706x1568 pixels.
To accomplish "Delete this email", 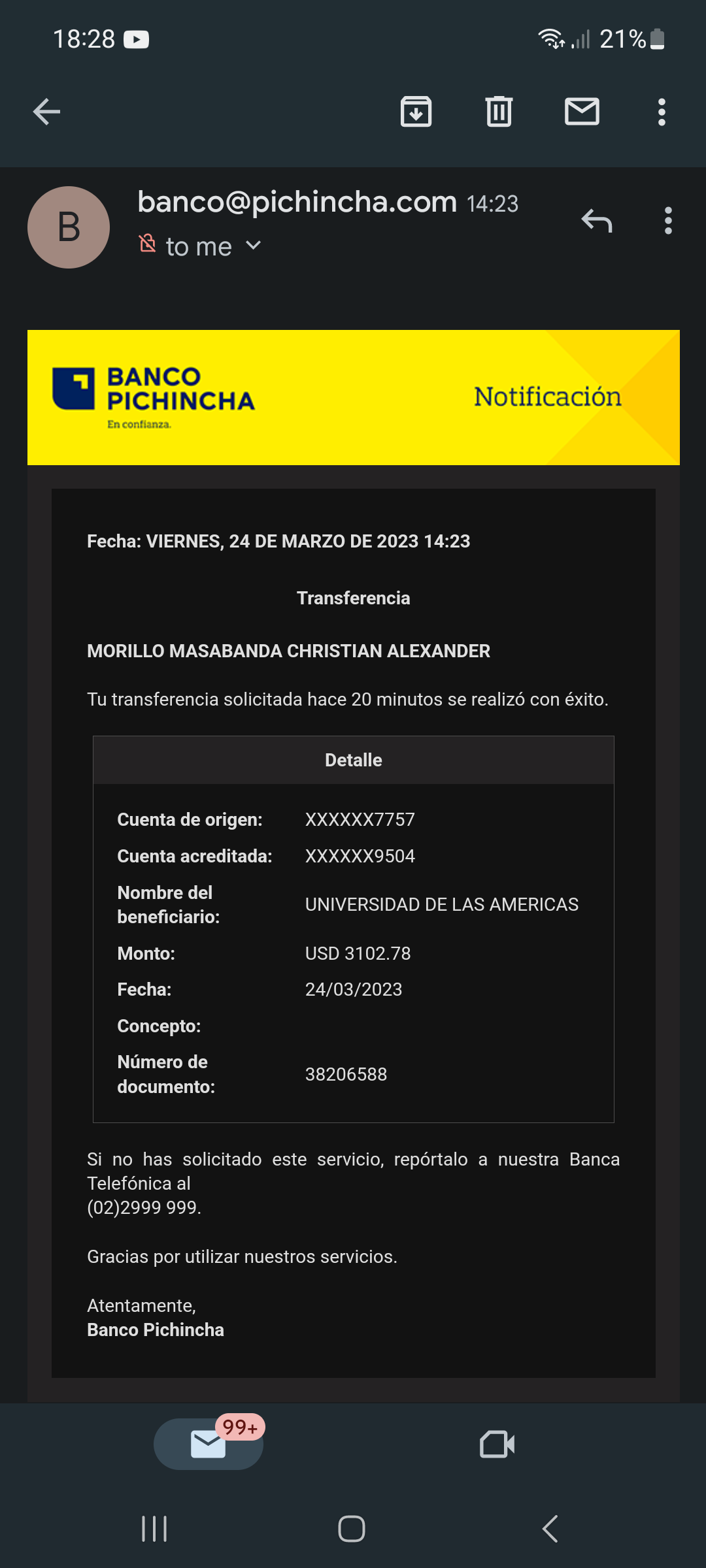I will 499,112.
